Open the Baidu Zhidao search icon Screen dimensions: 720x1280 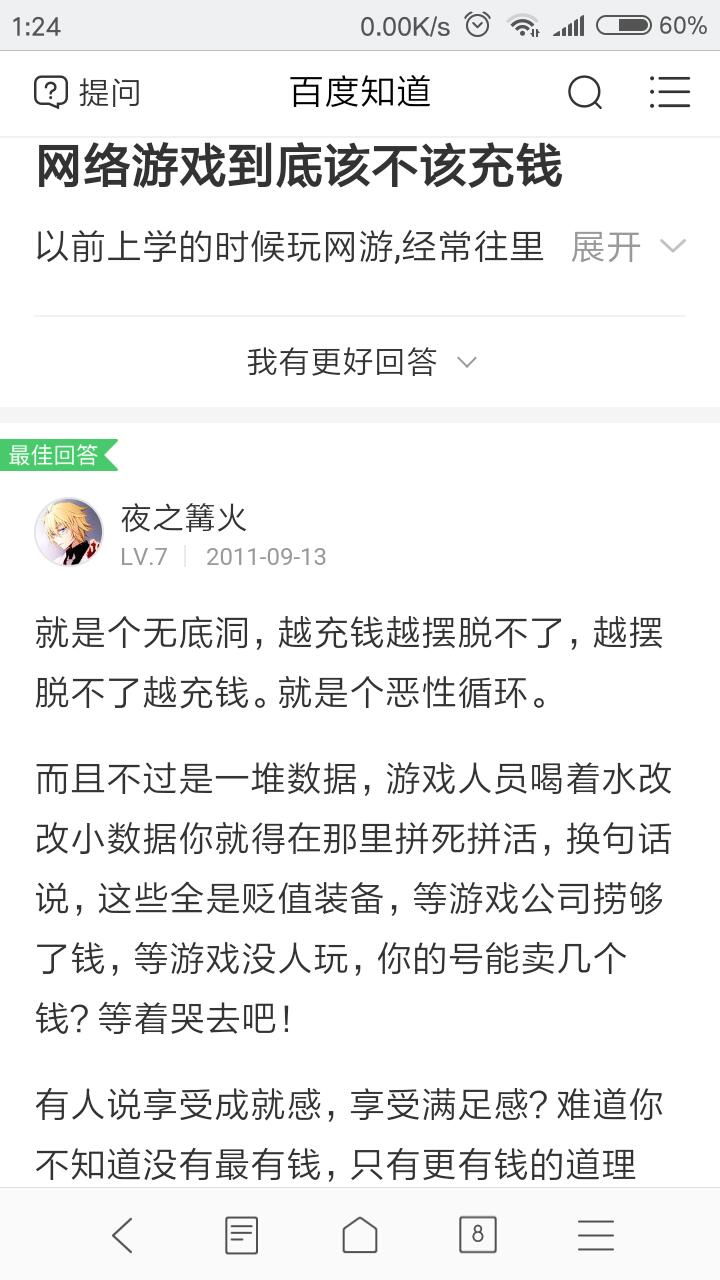[x=585, y=92]
